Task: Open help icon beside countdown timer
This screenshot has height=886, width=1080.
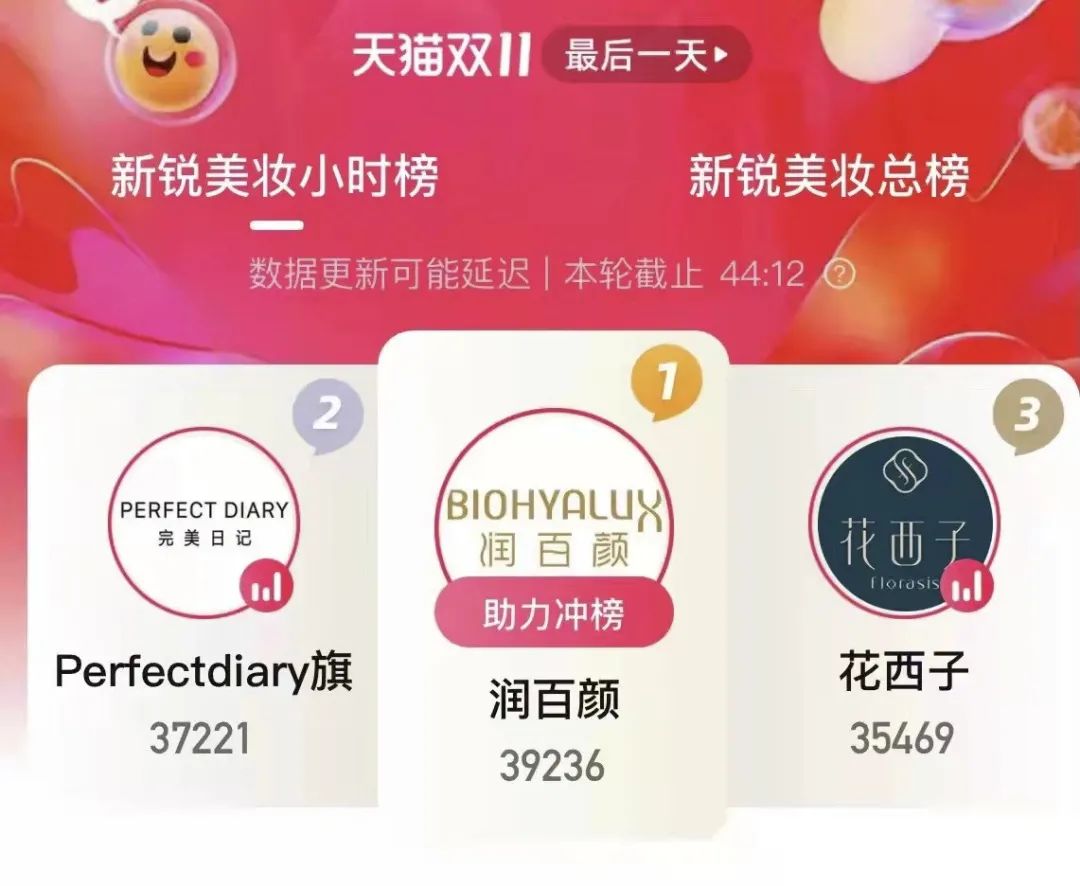Action: (840, 274)
